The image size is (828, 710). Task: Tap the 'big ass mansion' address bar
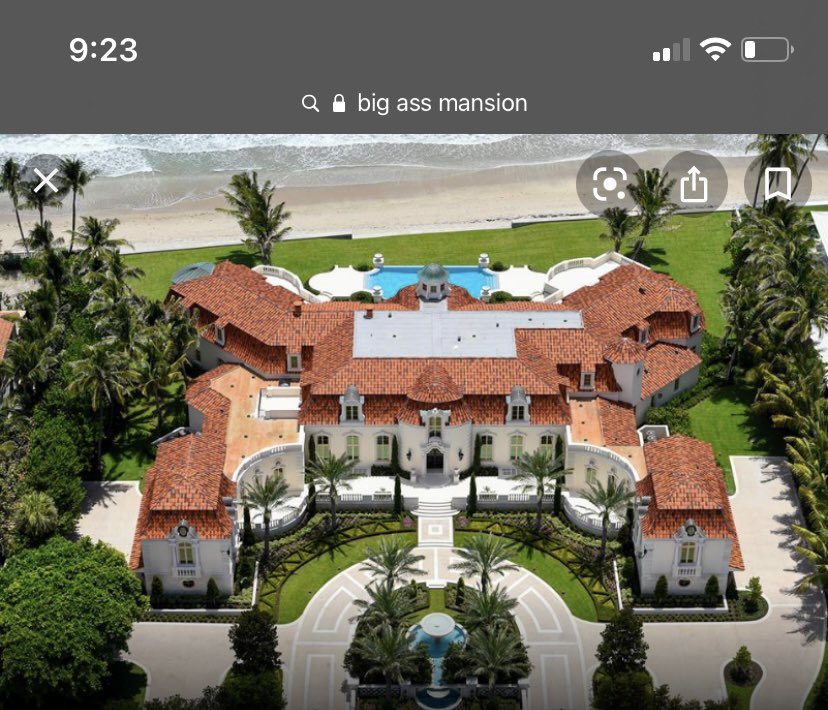tap(414, 103)
